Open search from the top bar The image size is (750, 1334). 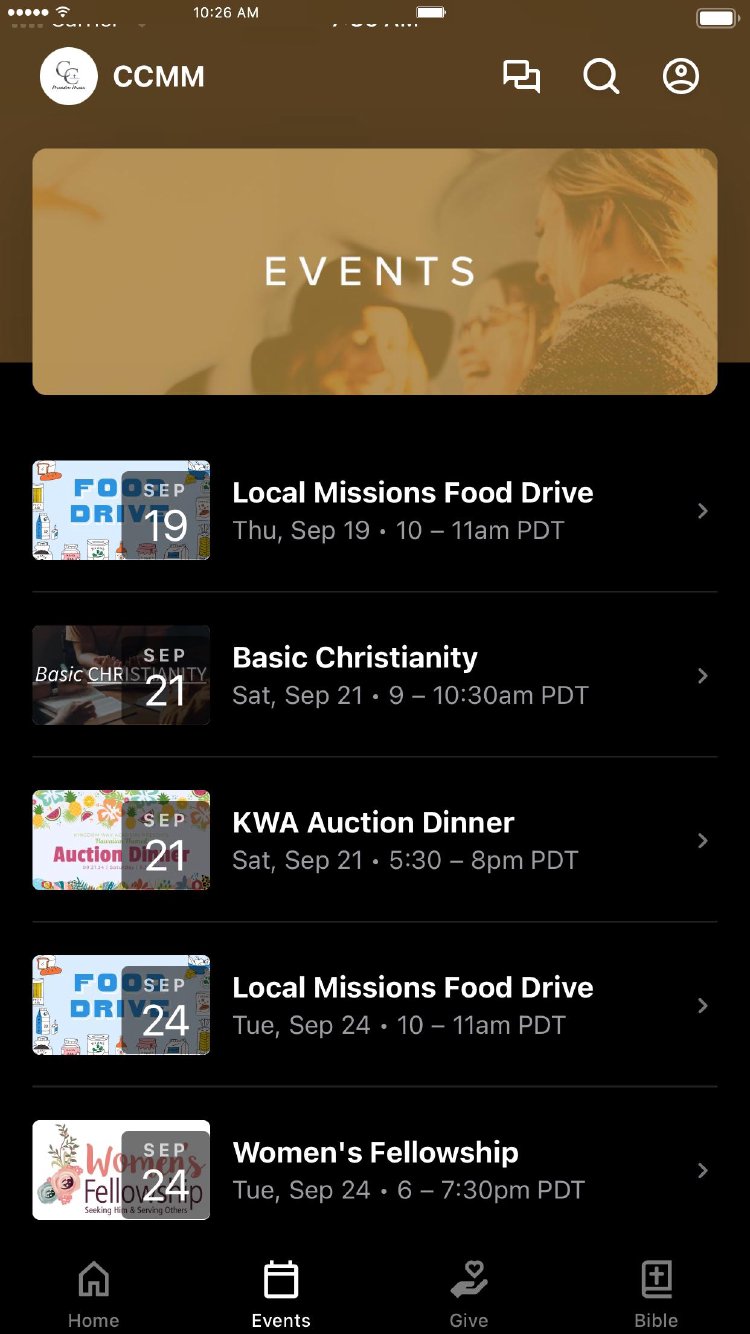pos(601,77)
